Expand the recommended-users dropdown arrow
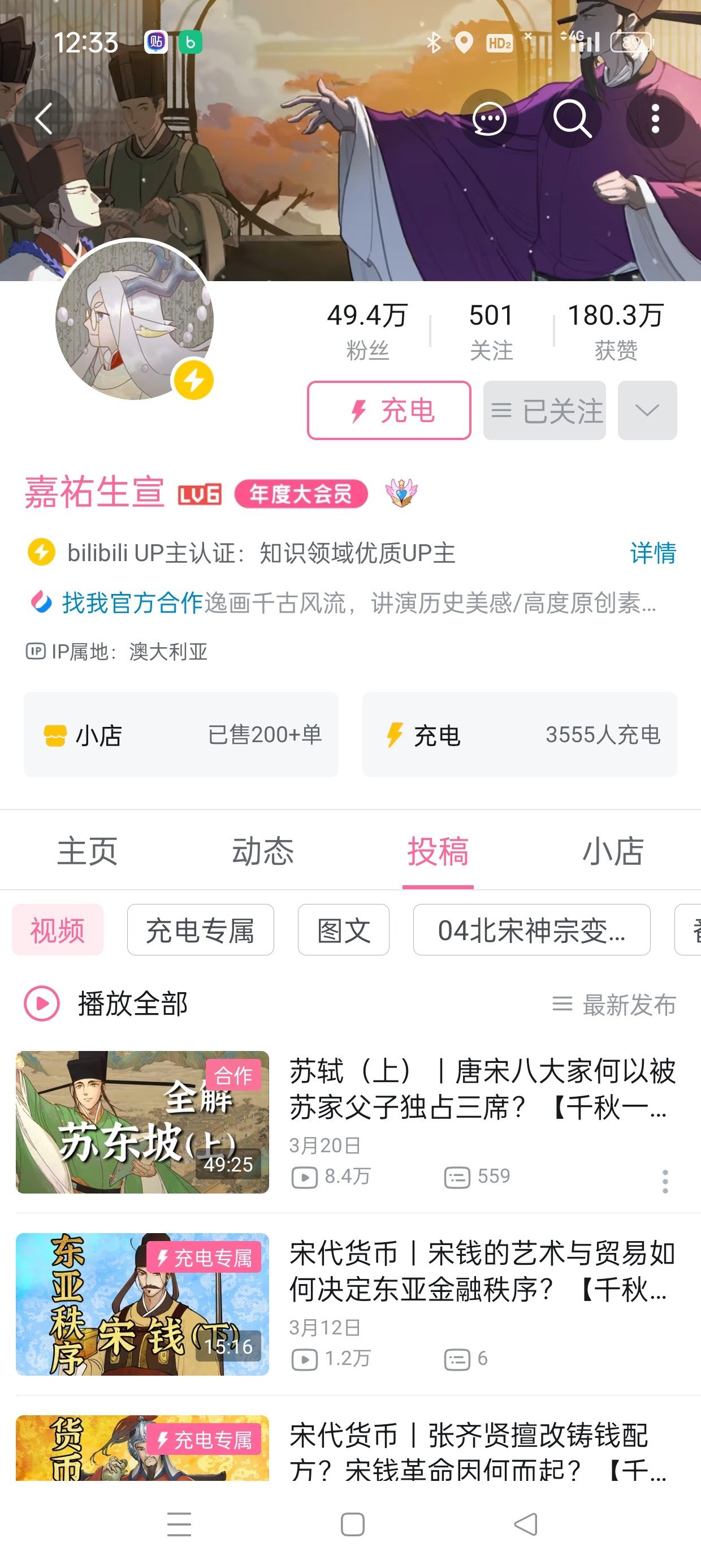701x1568 pixels. coord(647,410)
